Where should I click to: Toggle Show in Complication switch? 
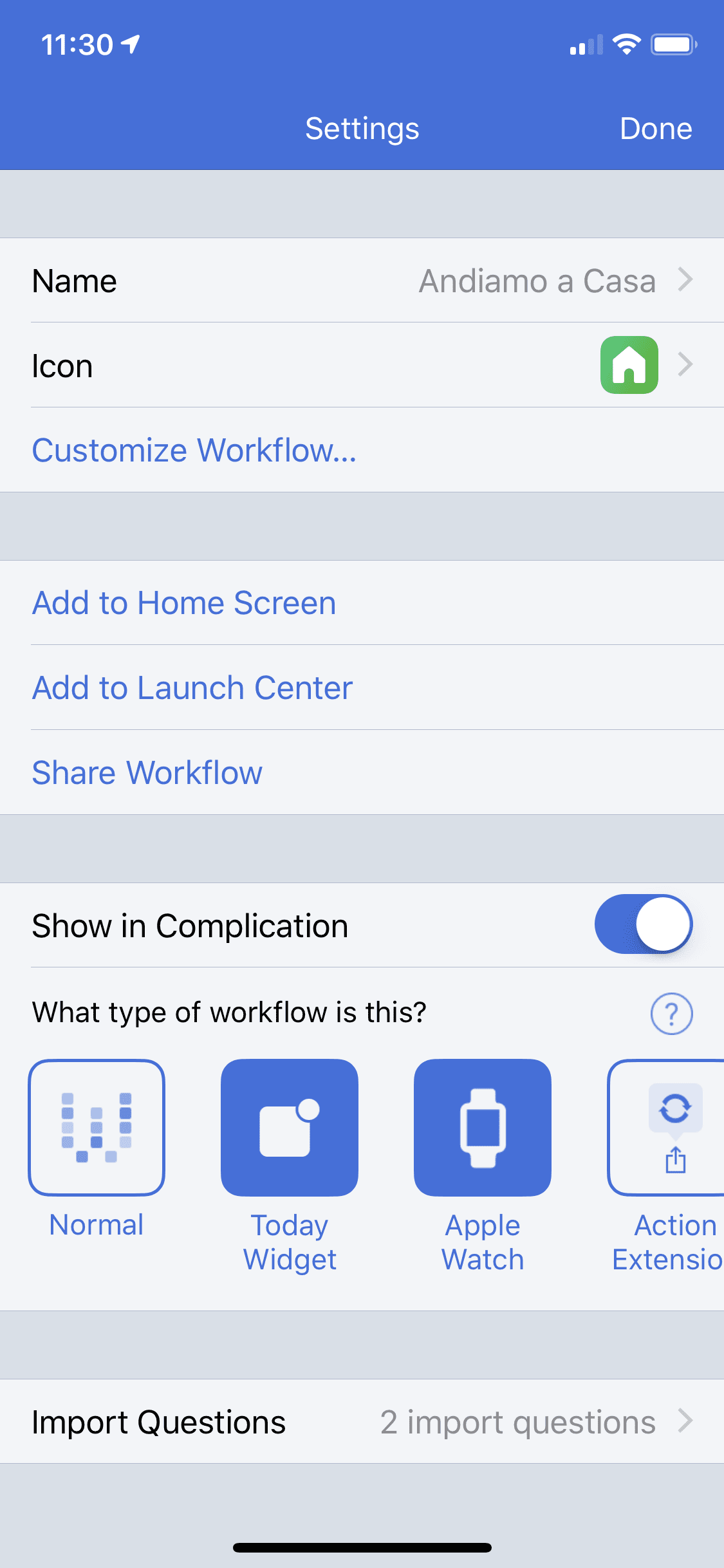pyautogui.click(x=644, y=924)
